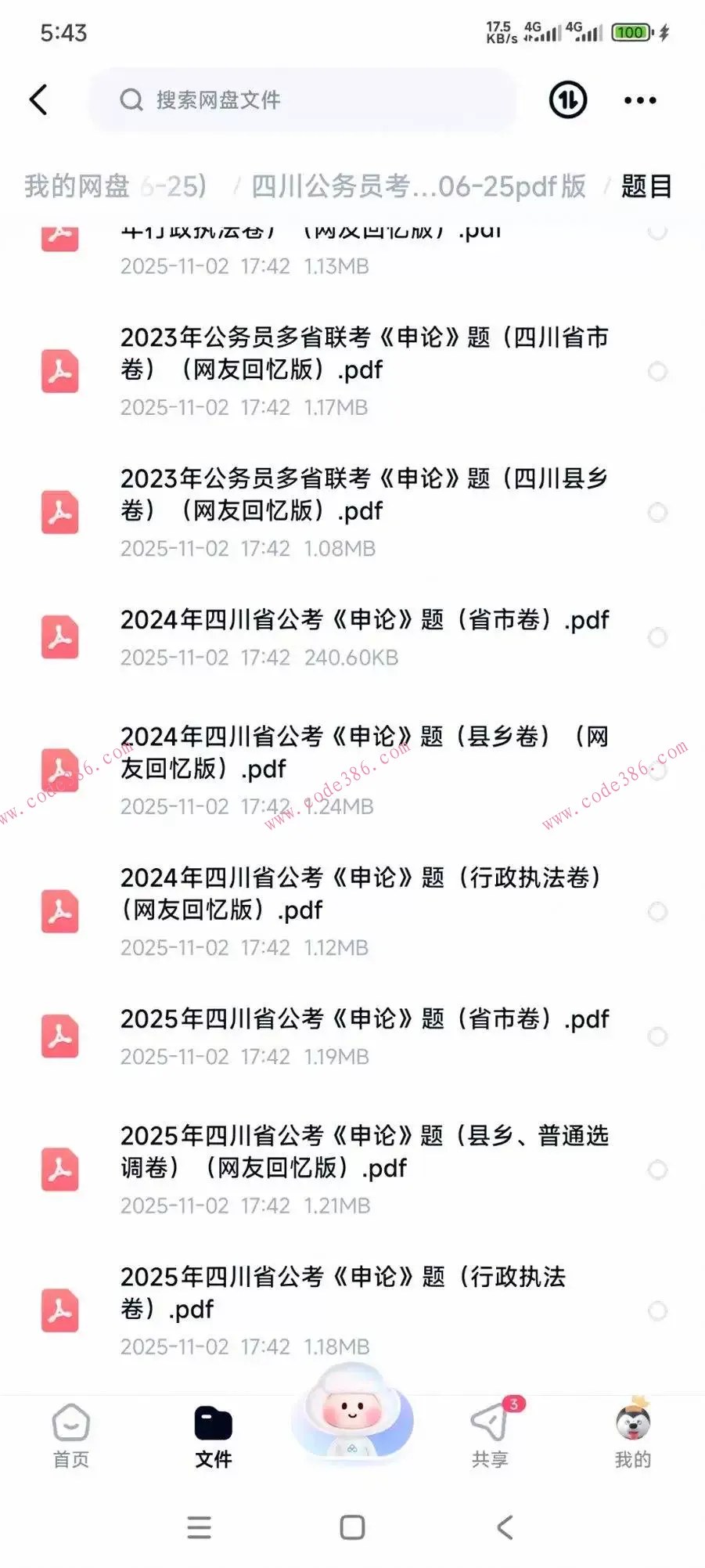Check the circle next to 2023年四川县乡卷 PDF
Screen dimensions: 705x1568
[657, 513]
